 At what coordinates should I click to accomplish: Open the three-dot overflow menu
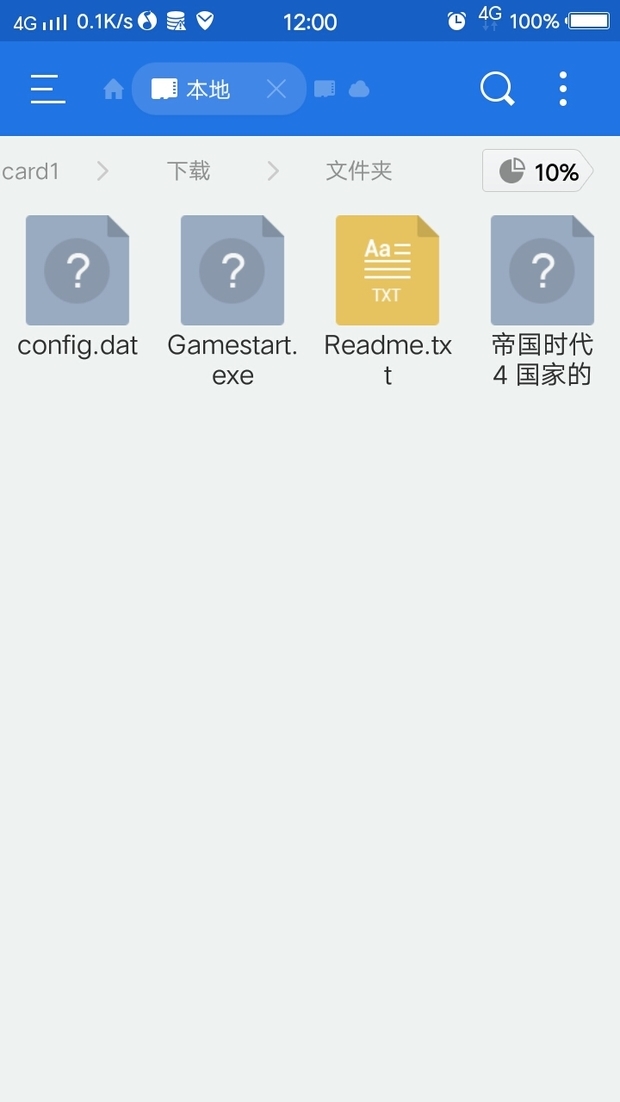563,89
